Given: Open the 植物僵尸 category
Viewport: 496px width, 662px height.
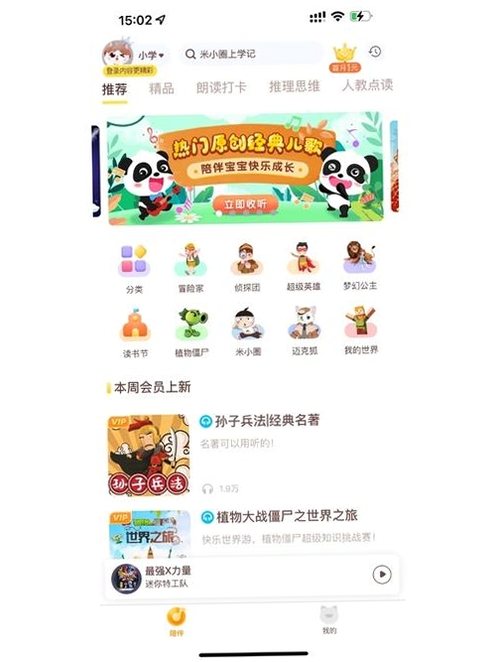Looking at the screenshot, I should [x=192, y=332].
